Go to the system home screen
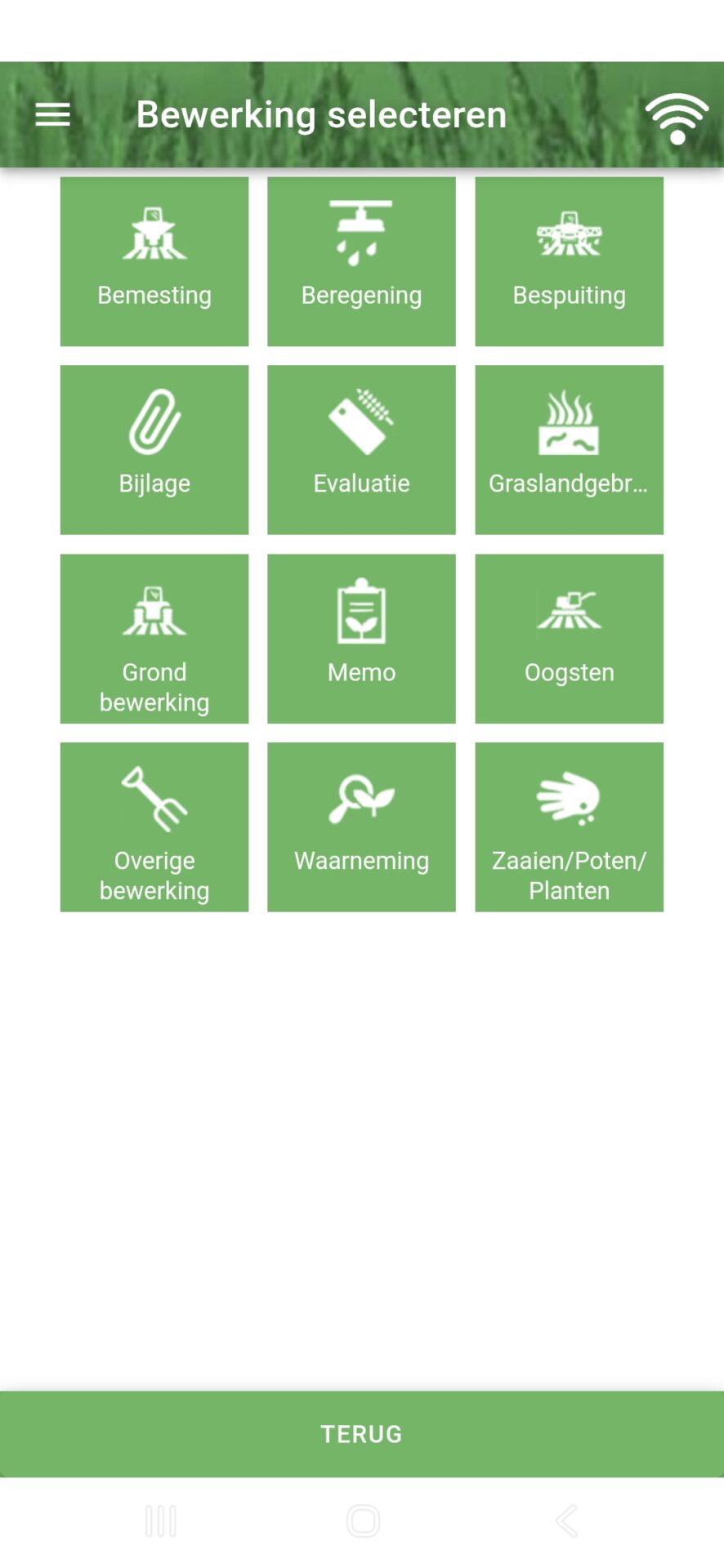724x1568 pixels. [363, 1521]
